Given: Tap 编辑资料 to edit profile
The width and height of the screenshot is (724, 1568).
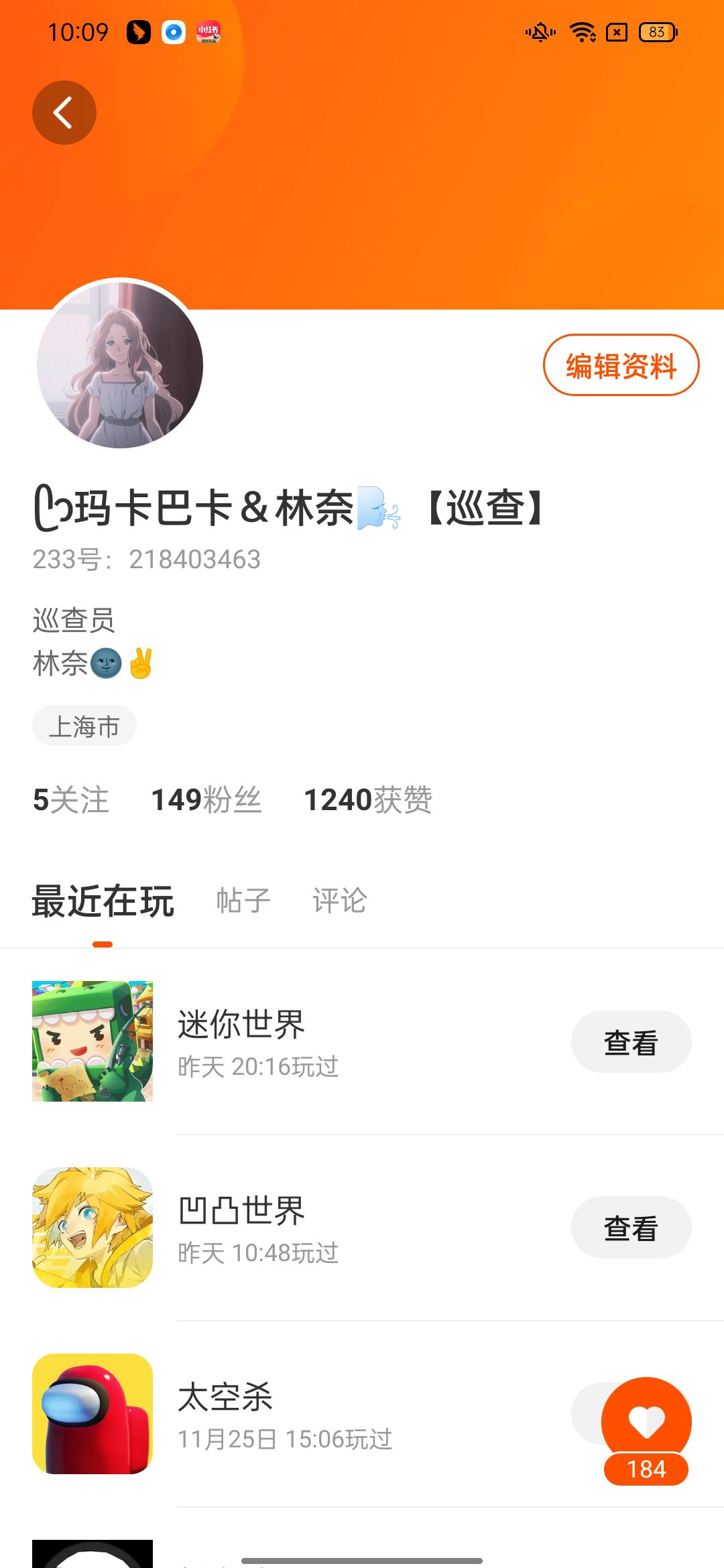Looking at the screenshot, I should (x=621, y=365).
